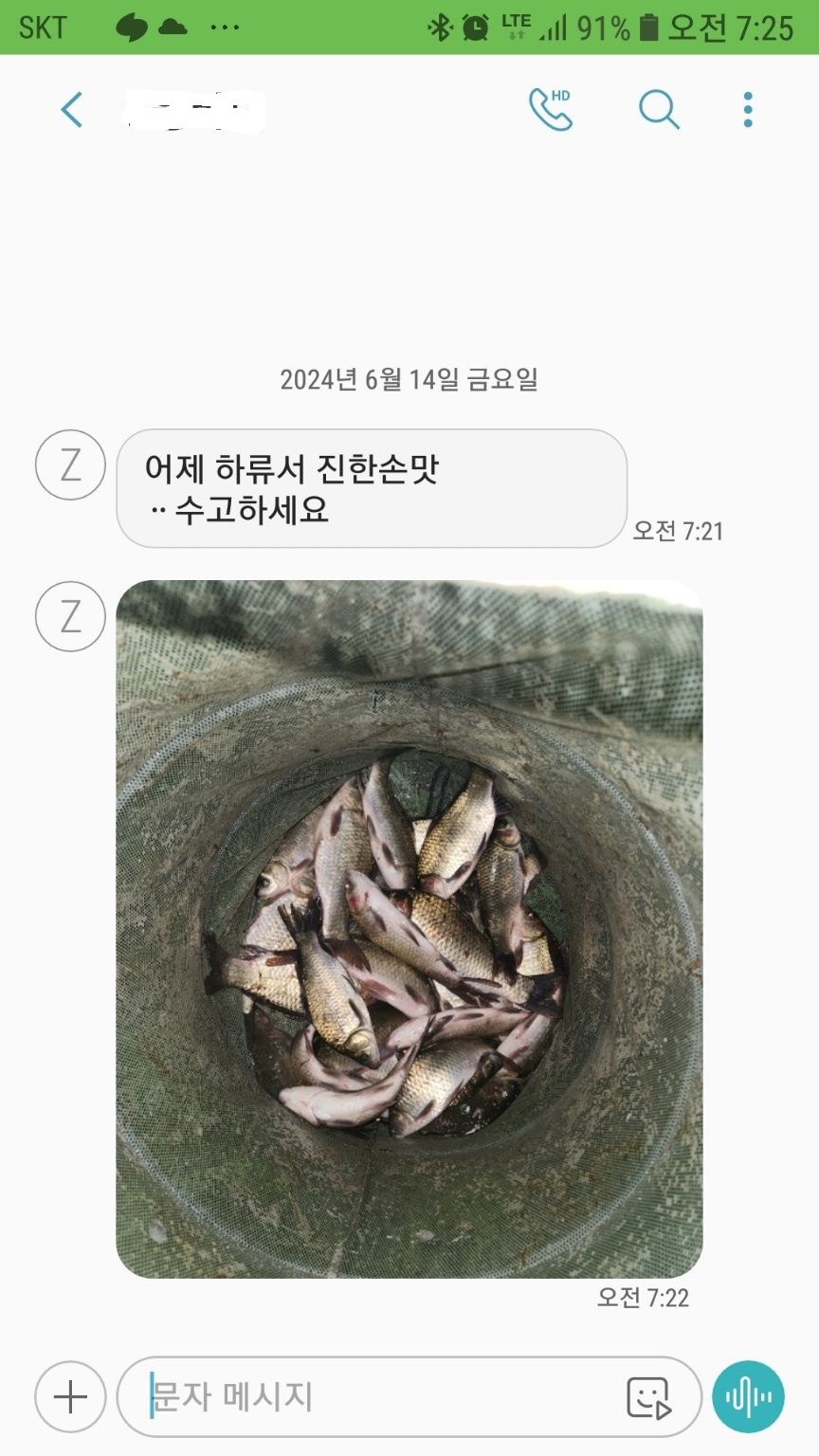Start an HD voice call with this contact
Image resolution: width=819 pixels, height=1456 pixels.
tap(551, 110)
